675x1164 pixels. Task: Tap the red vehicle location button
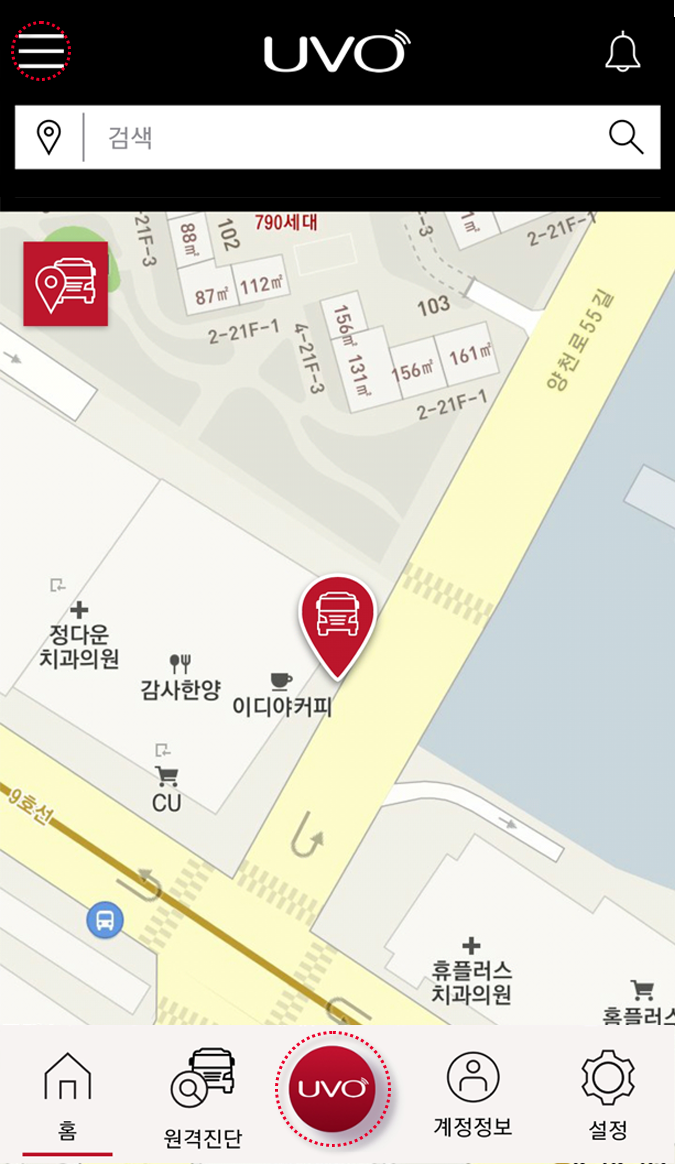point(66,284)
